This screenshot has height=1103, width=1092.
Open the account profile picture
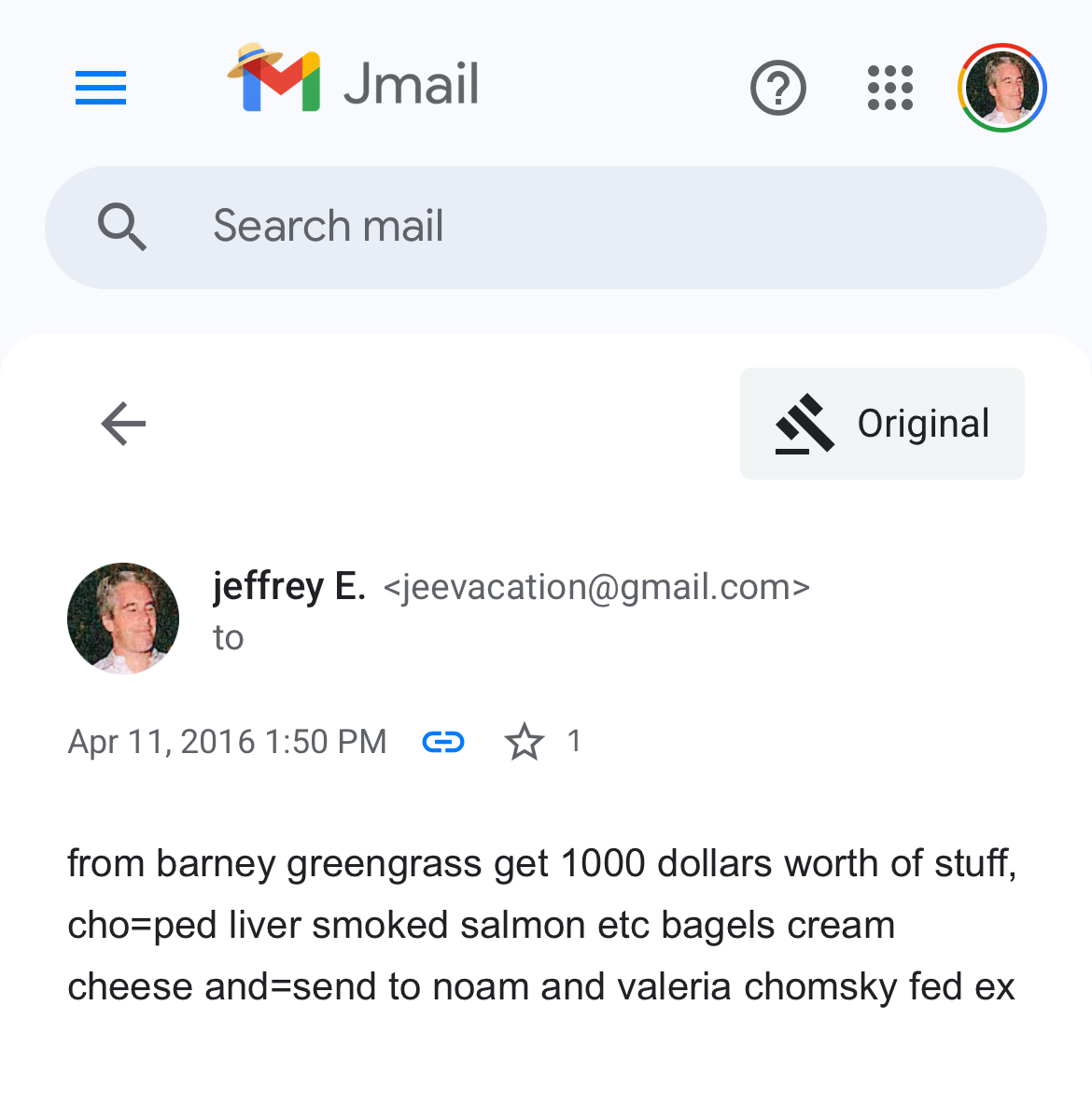1001,88
